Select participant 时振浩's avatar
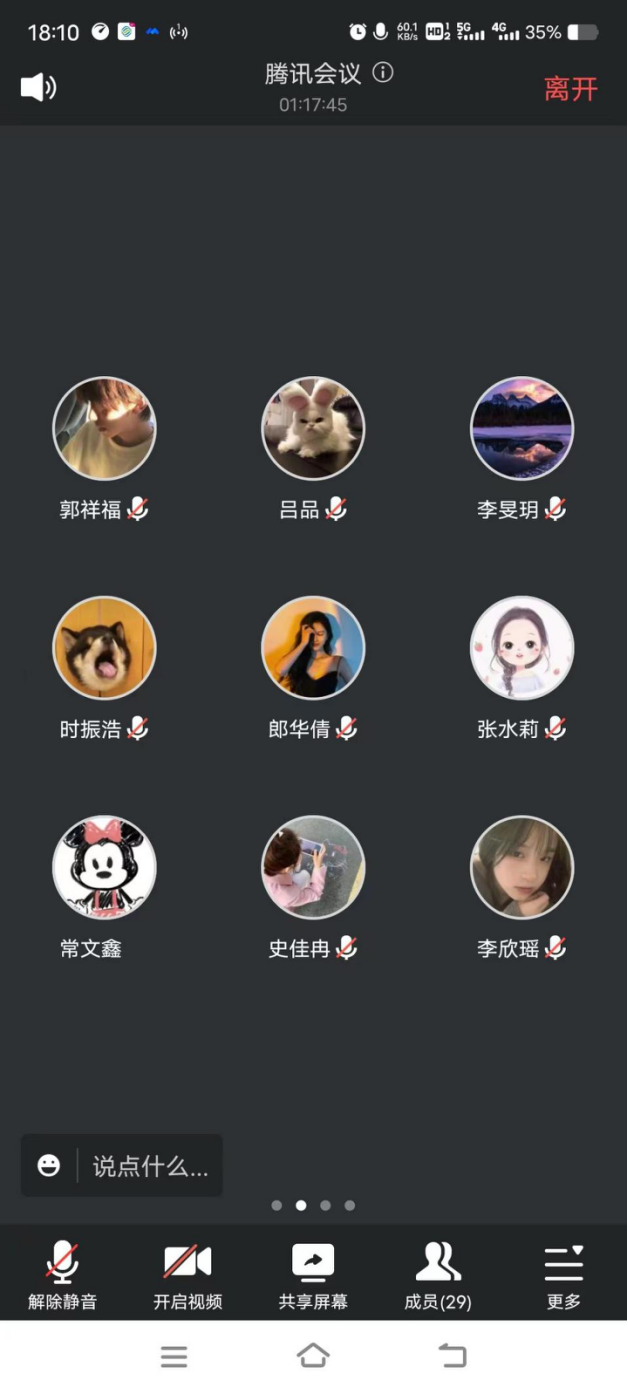 click(104, 648)
